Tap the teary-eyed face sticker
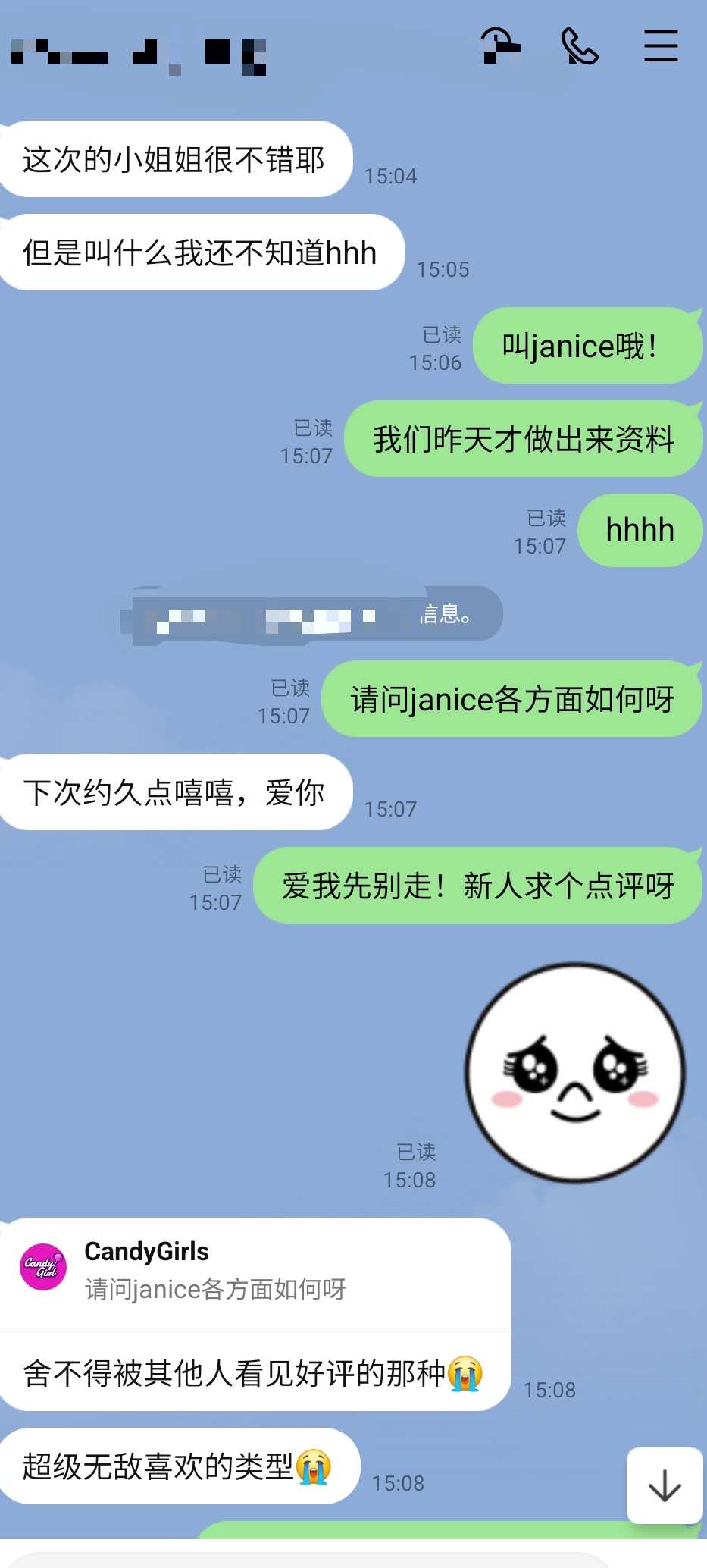 coord(574,1072)
